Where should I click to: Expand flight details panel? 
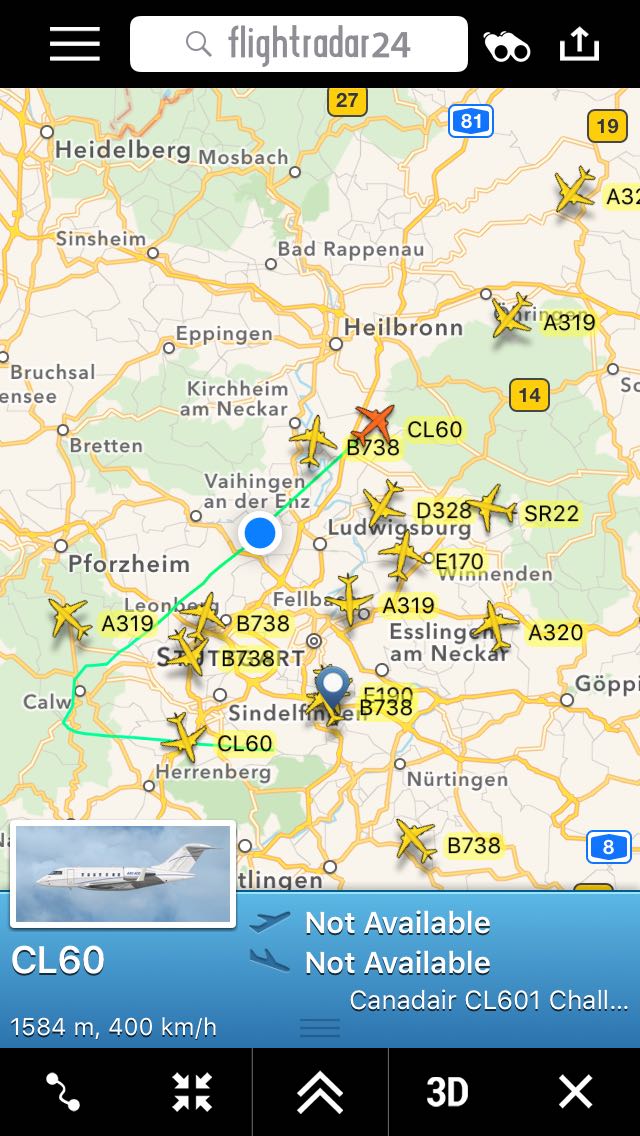[x=320, y=1092]
